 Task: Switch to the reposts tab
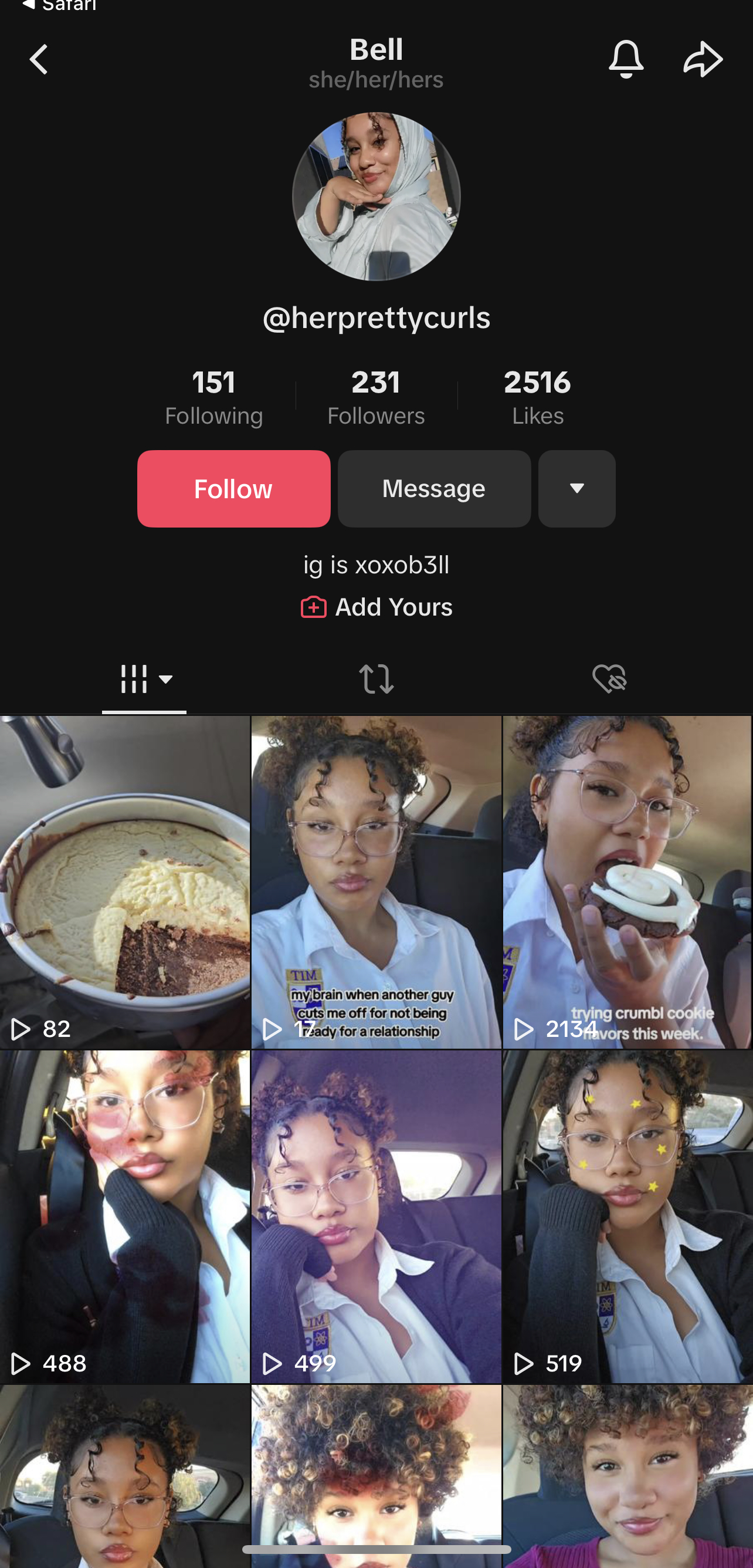(376, 679)
